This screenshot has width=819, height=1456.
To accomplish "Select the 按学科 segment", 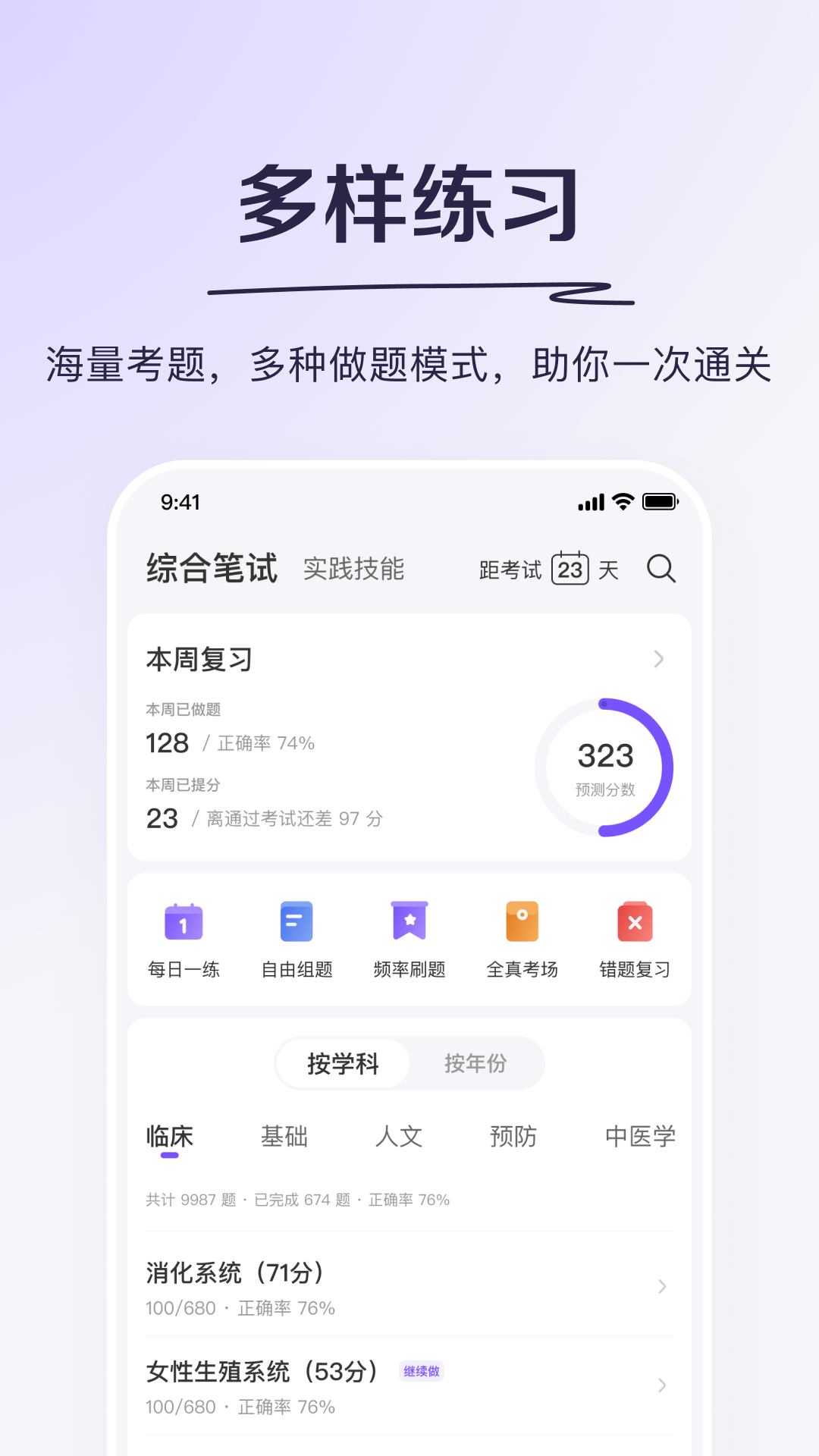I will 343,1063.
